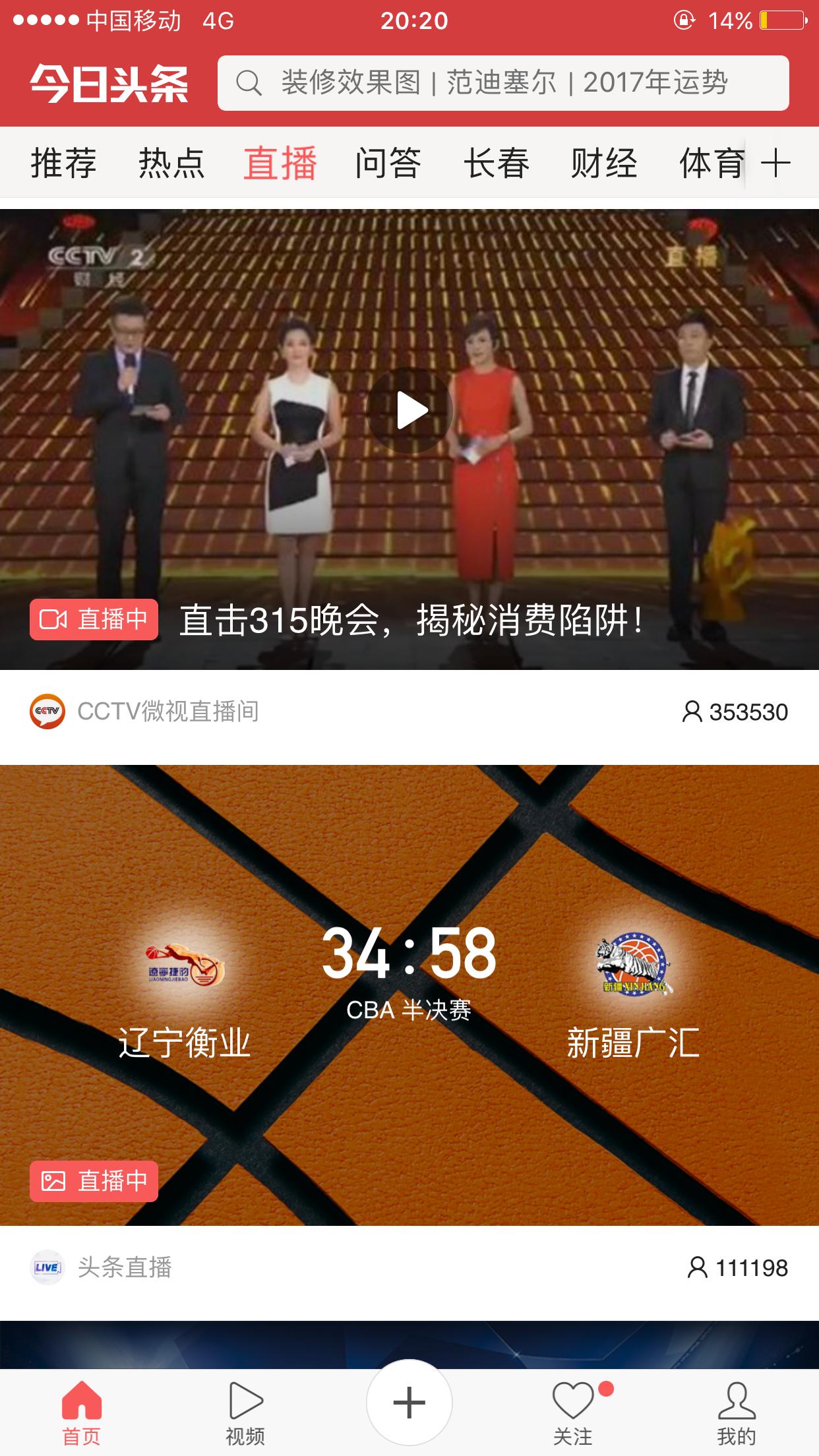Switch to the 问答 tab
819x1456 pixels.
click(x=387, y=162)
